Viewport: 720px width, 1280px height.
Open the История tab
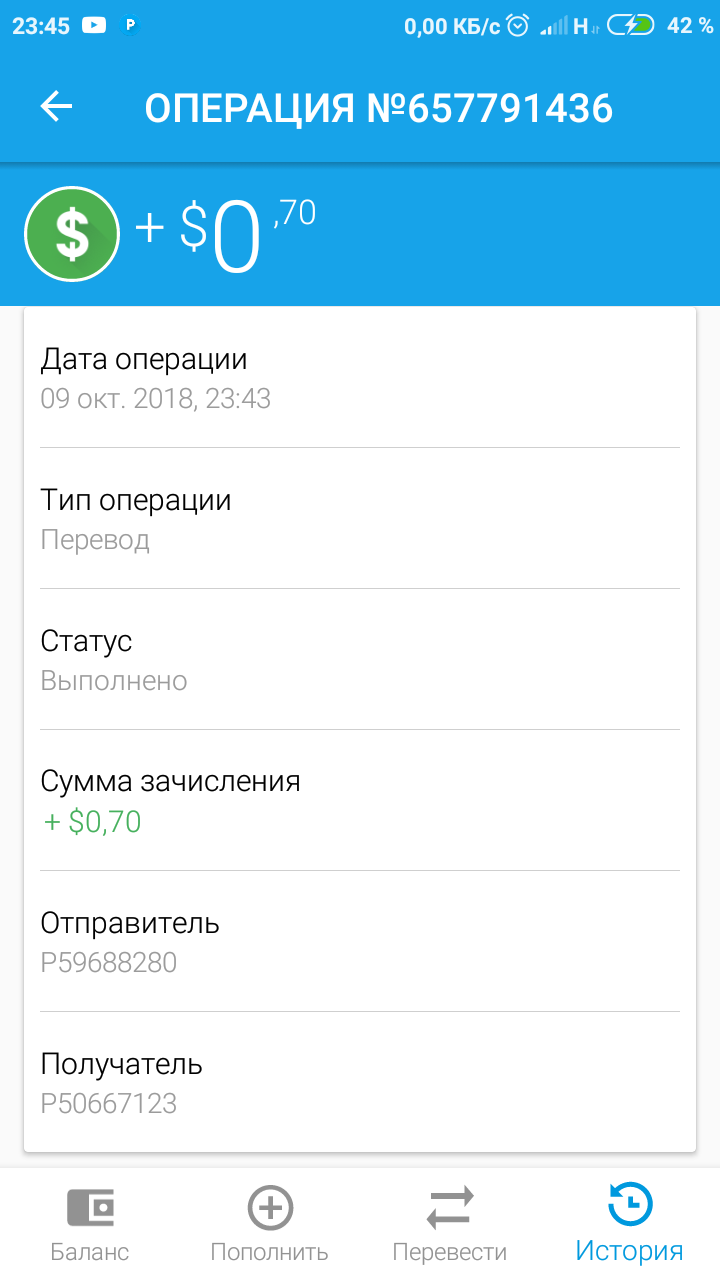630,1223
